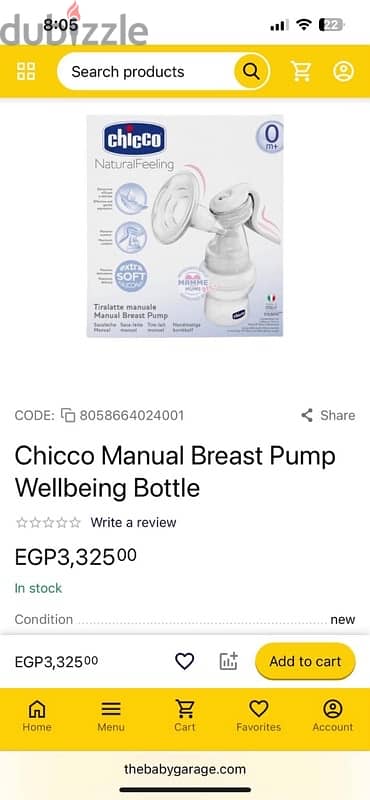Open the Favorites tab
Image resolution: width=370 pixels, height=800 pixels.
[x=258, y=716]
